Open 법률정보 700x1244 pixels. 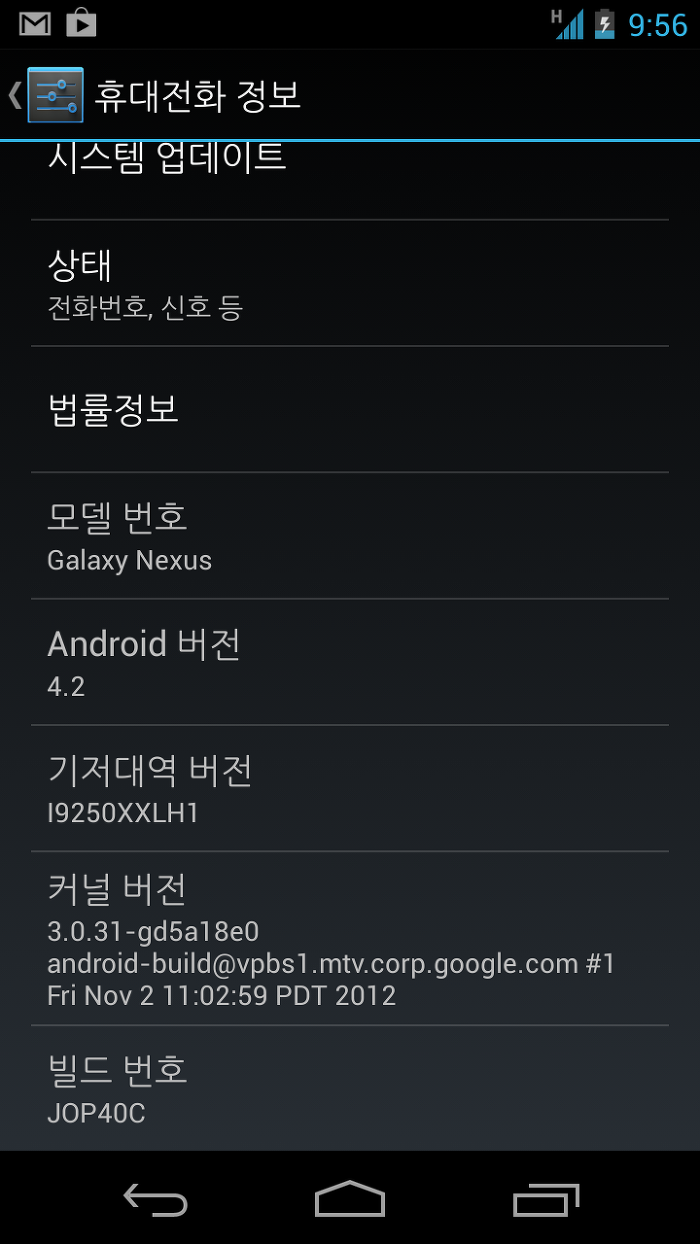pos(350,410)
